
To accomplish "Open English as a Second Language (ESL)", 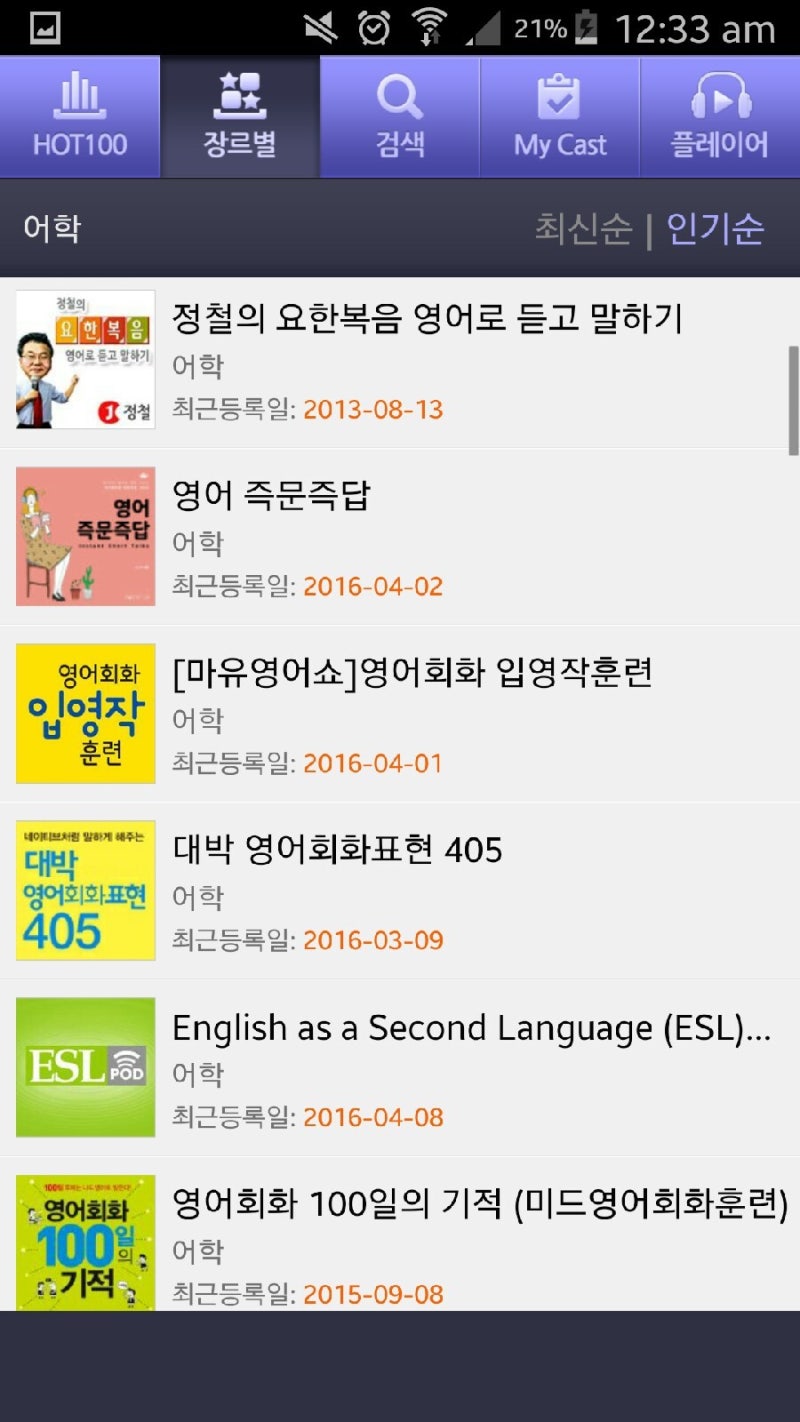I will click(400, 1068).
